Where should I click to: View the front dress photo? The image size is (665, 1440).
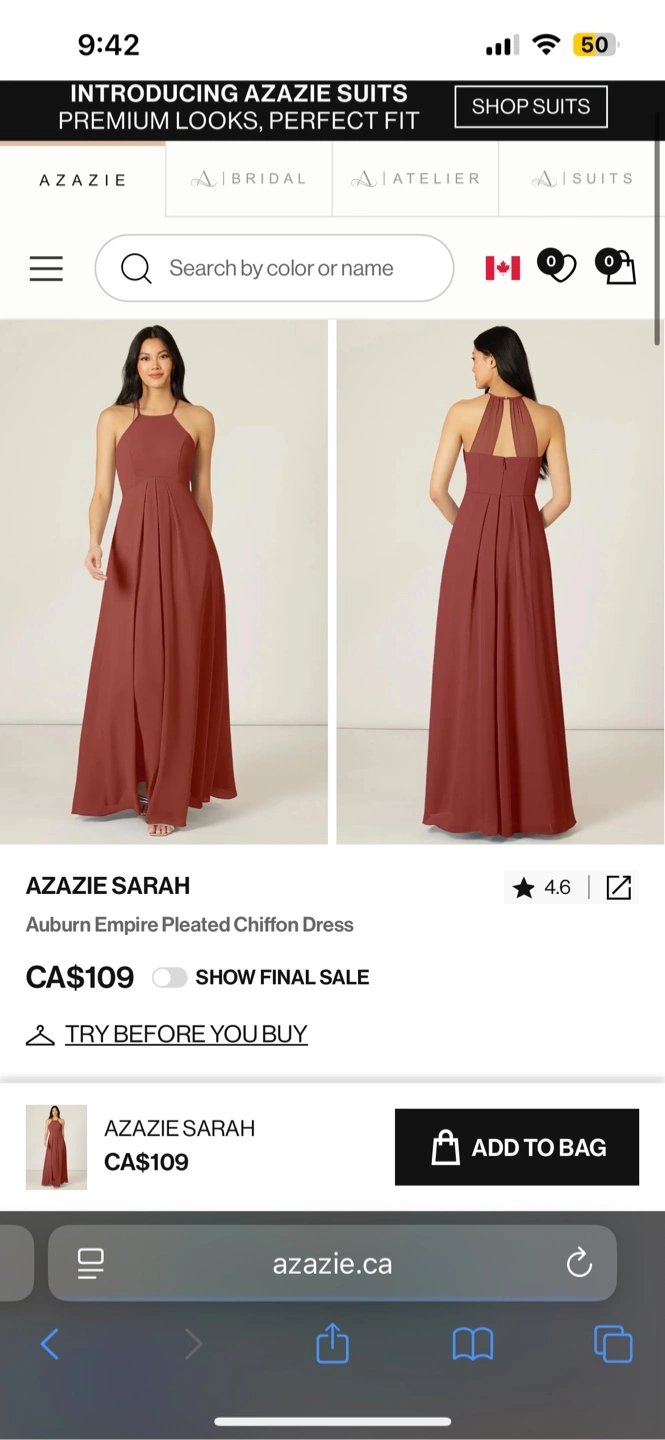click(x=163, y=582)
